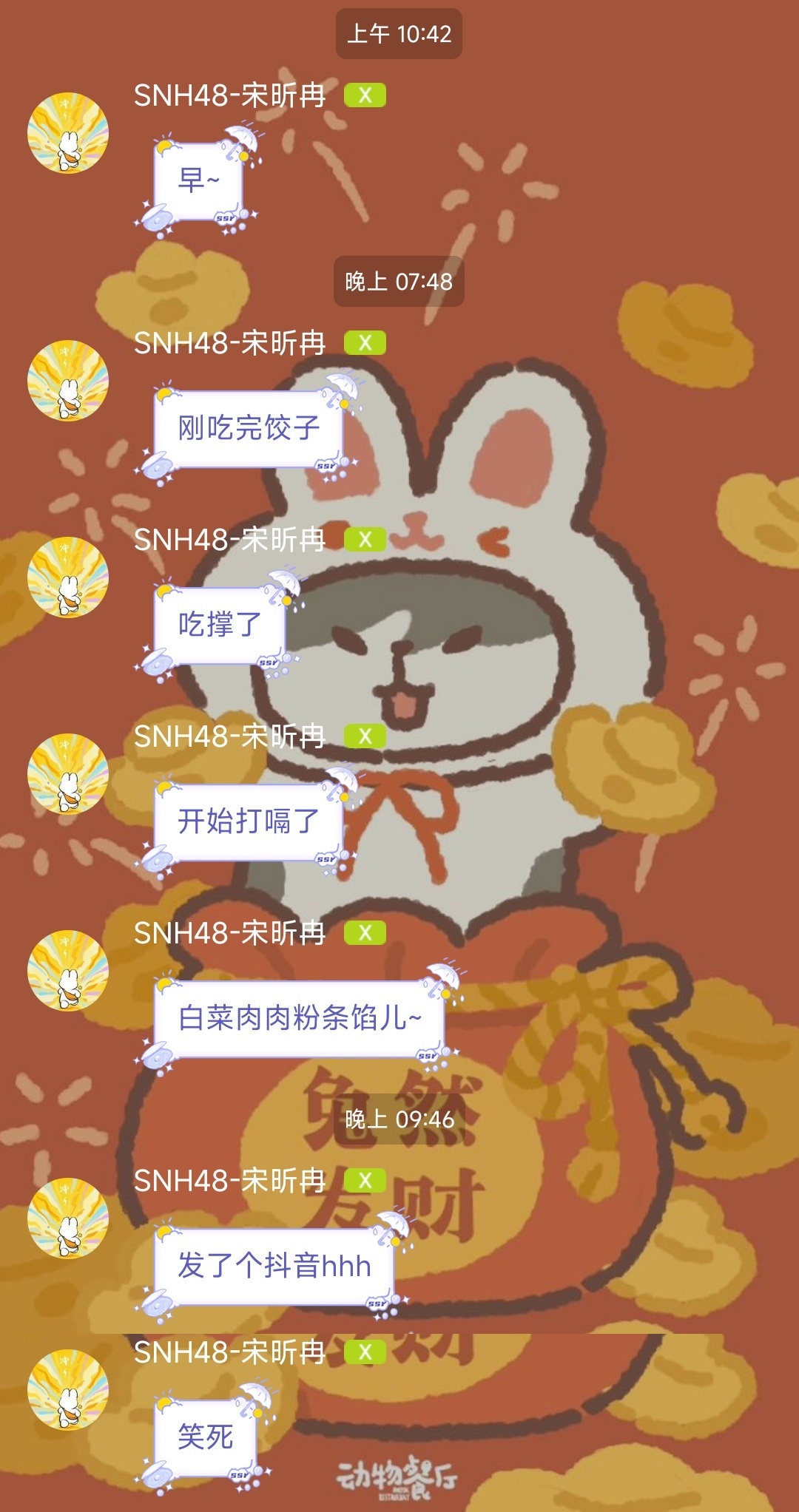Tap the avatar next to 刚吃完饺子
This screenshot has height=1512, width=799.
[68, 381]
